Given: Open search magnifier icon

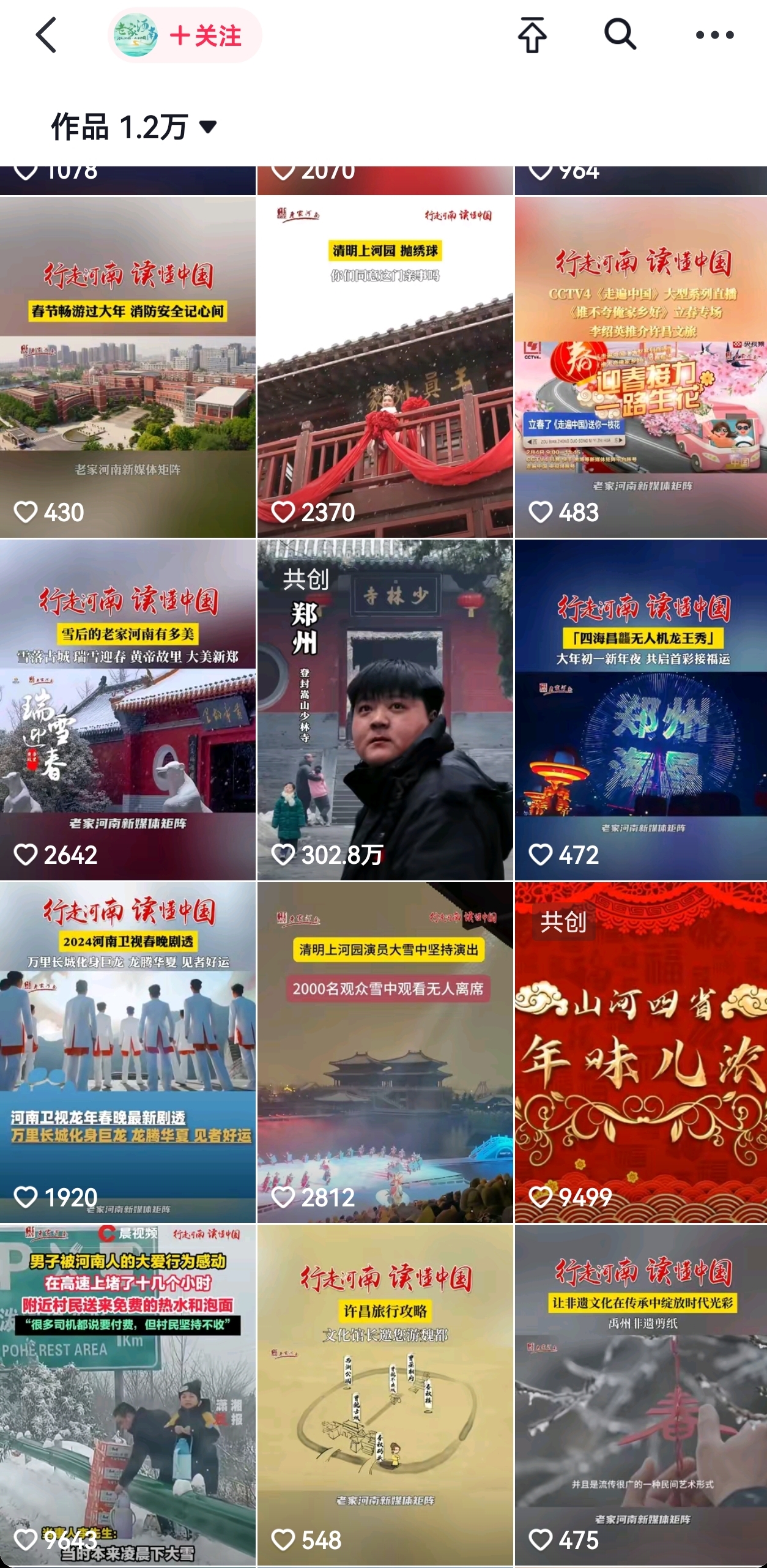Looking at the screenshot, I should coord(620,34).
